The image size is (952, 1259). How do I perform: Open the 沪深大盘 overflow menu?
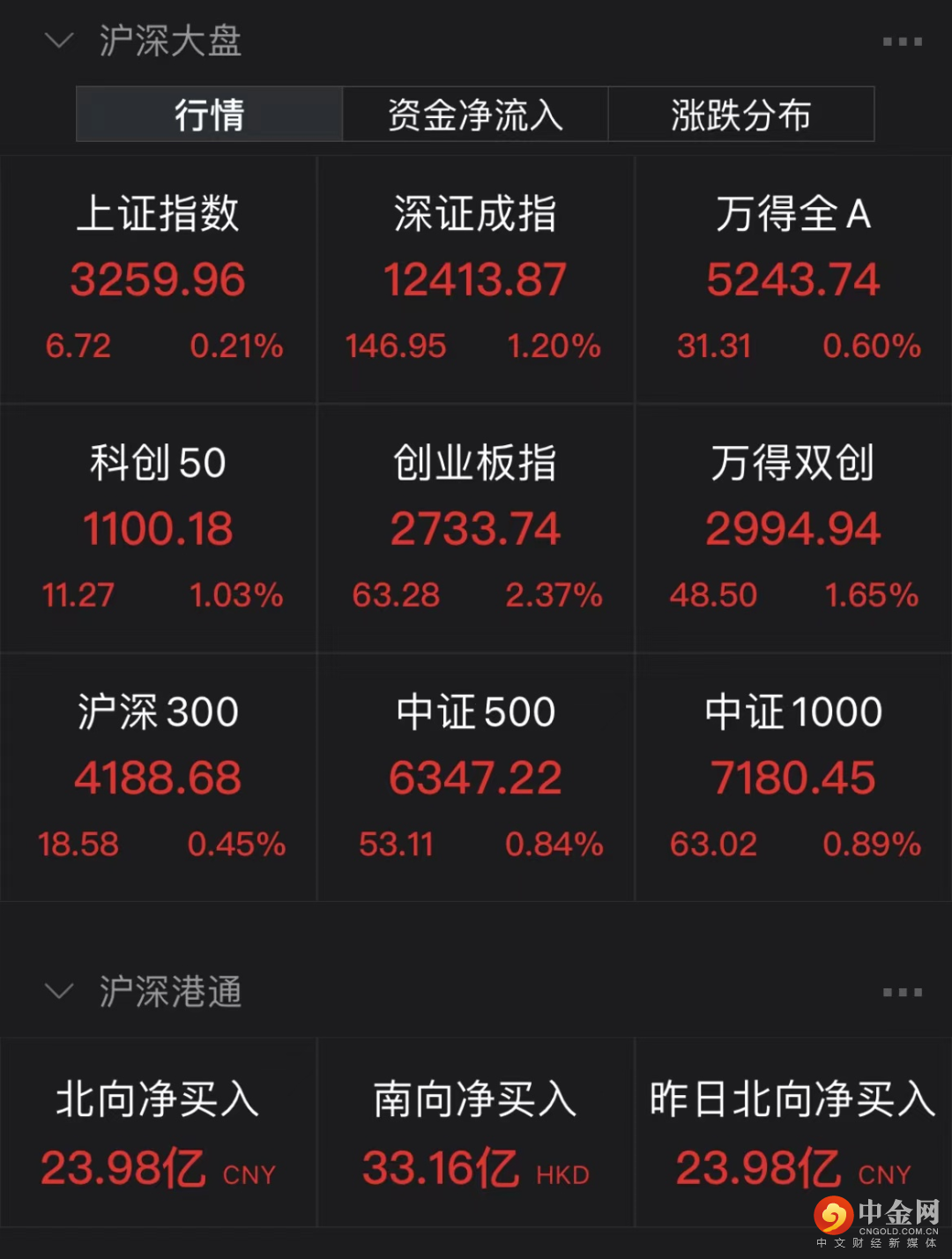pos(902,41)
